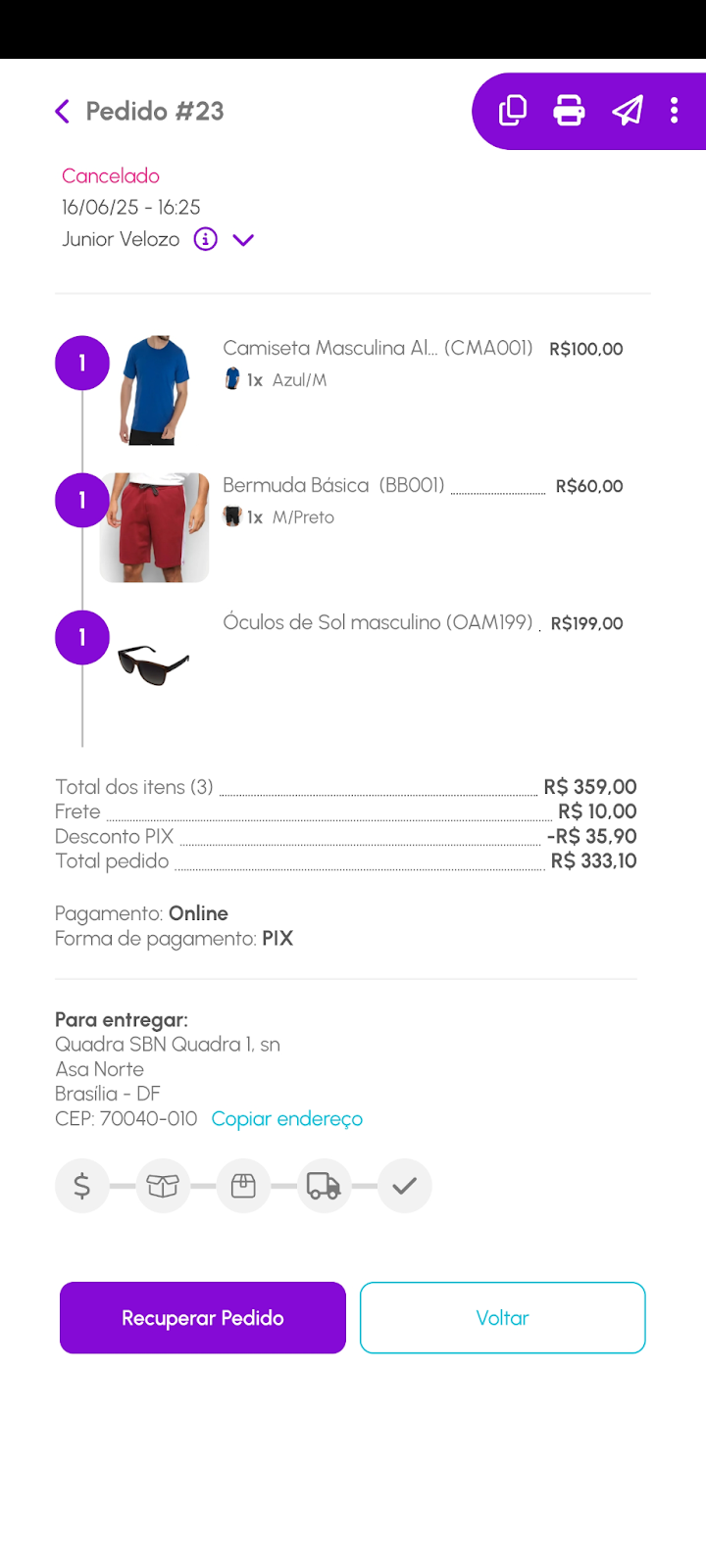706x1568 pixels.
Task: Open Bermuda Básica item
Action: (333, 486)
